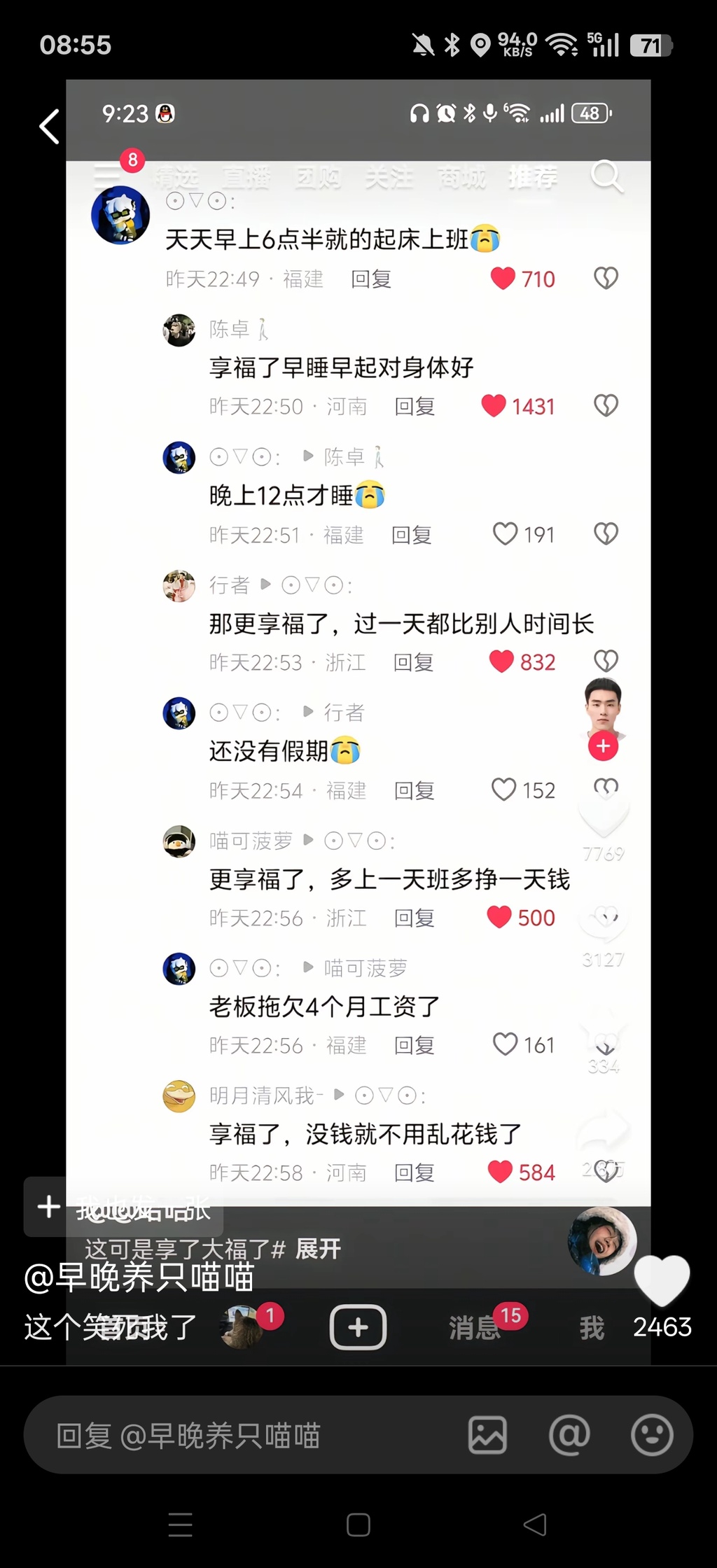Like the comment with 2463 likes

(662, 1281)
